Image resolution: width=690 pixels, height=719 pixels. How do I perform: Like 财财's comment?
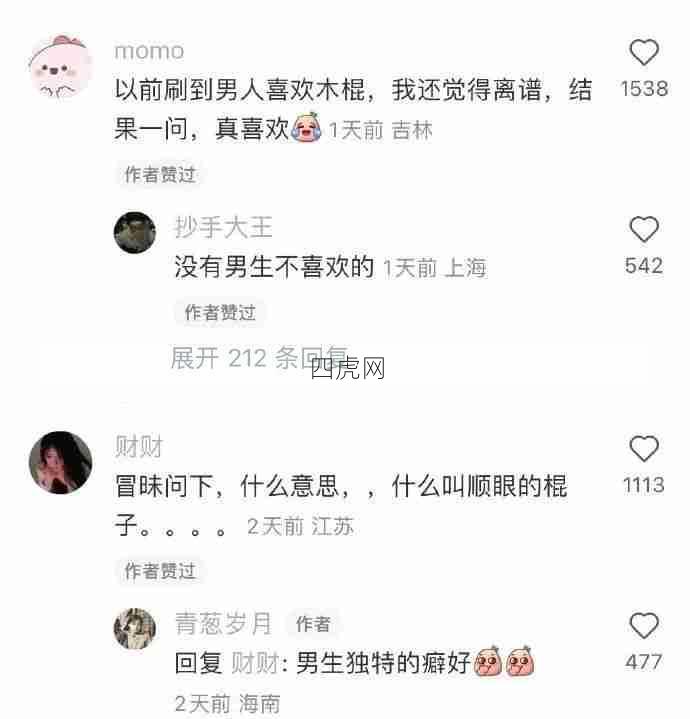pyautogui.click(x=644, y=448)
